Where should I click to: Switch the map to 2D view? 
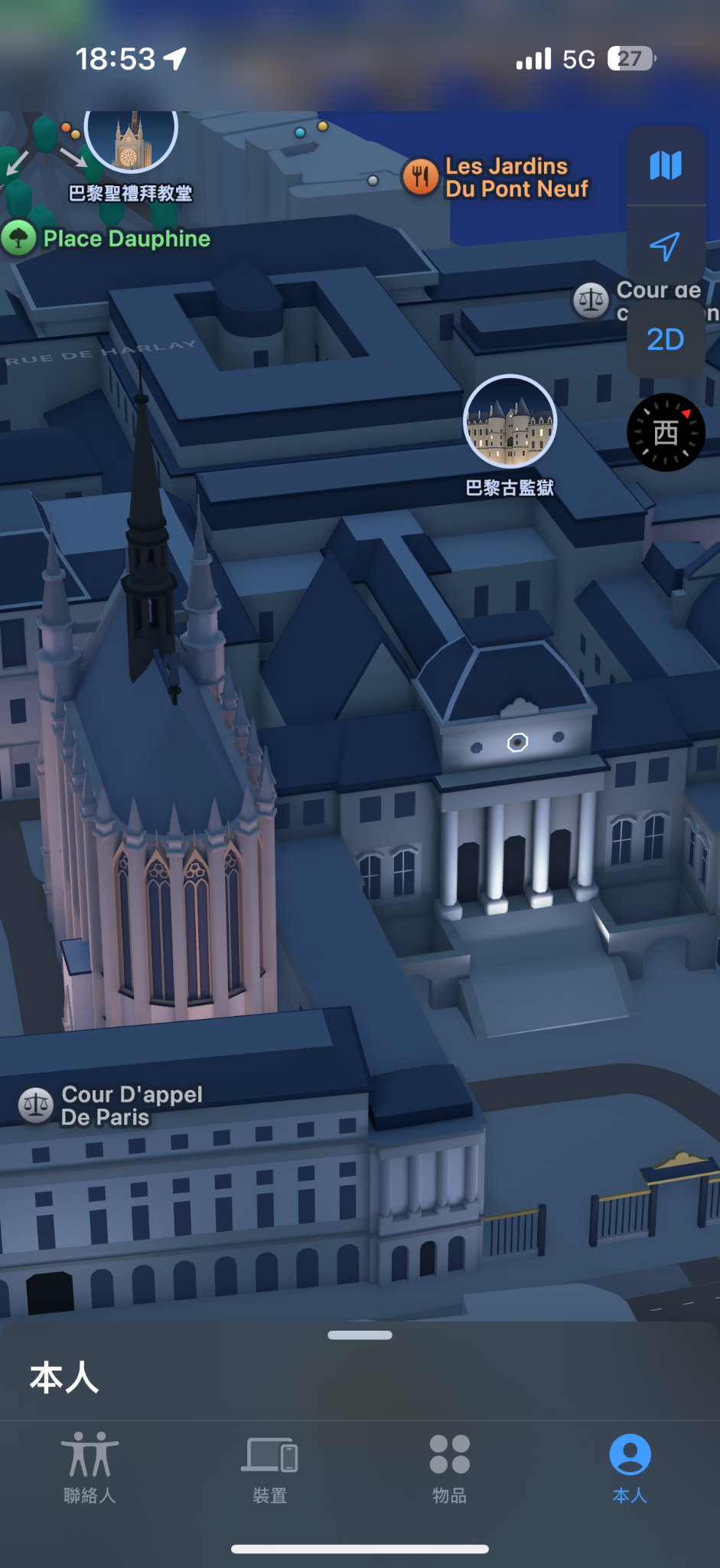[x=665, y=339]
